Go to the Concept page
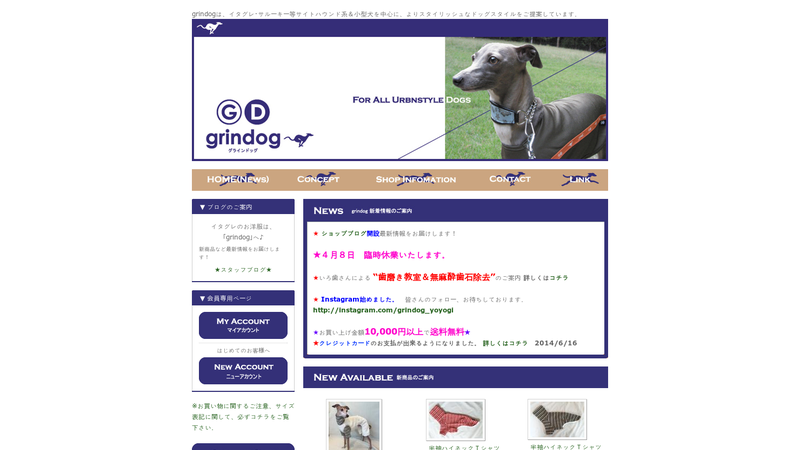Viewport: 800px width, 450px height. [318, 179]
